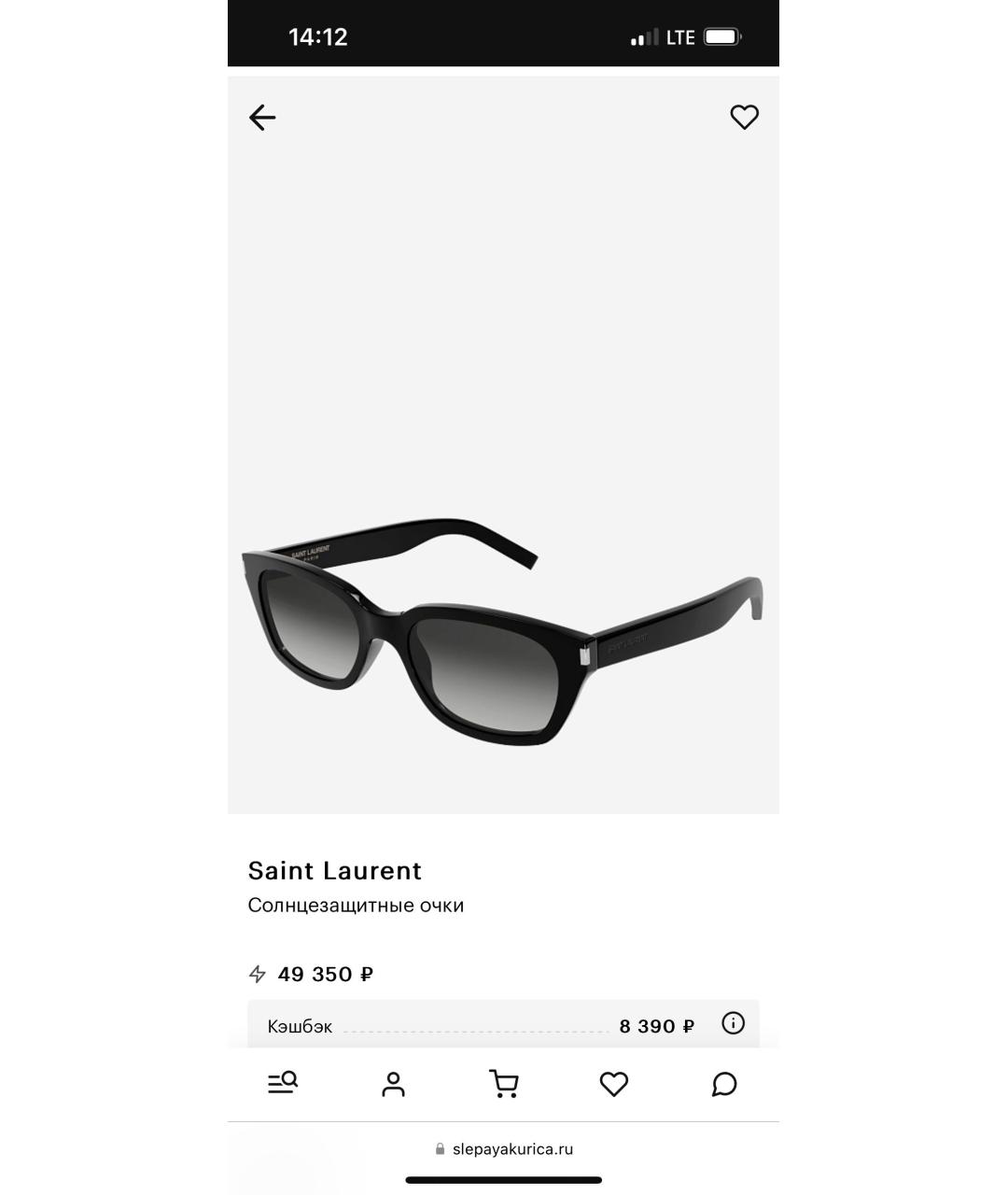The image size is (1008, 1195).
Task: Add the sunglasses to favorites with the heart icon
Action: [x=744, y=118]
